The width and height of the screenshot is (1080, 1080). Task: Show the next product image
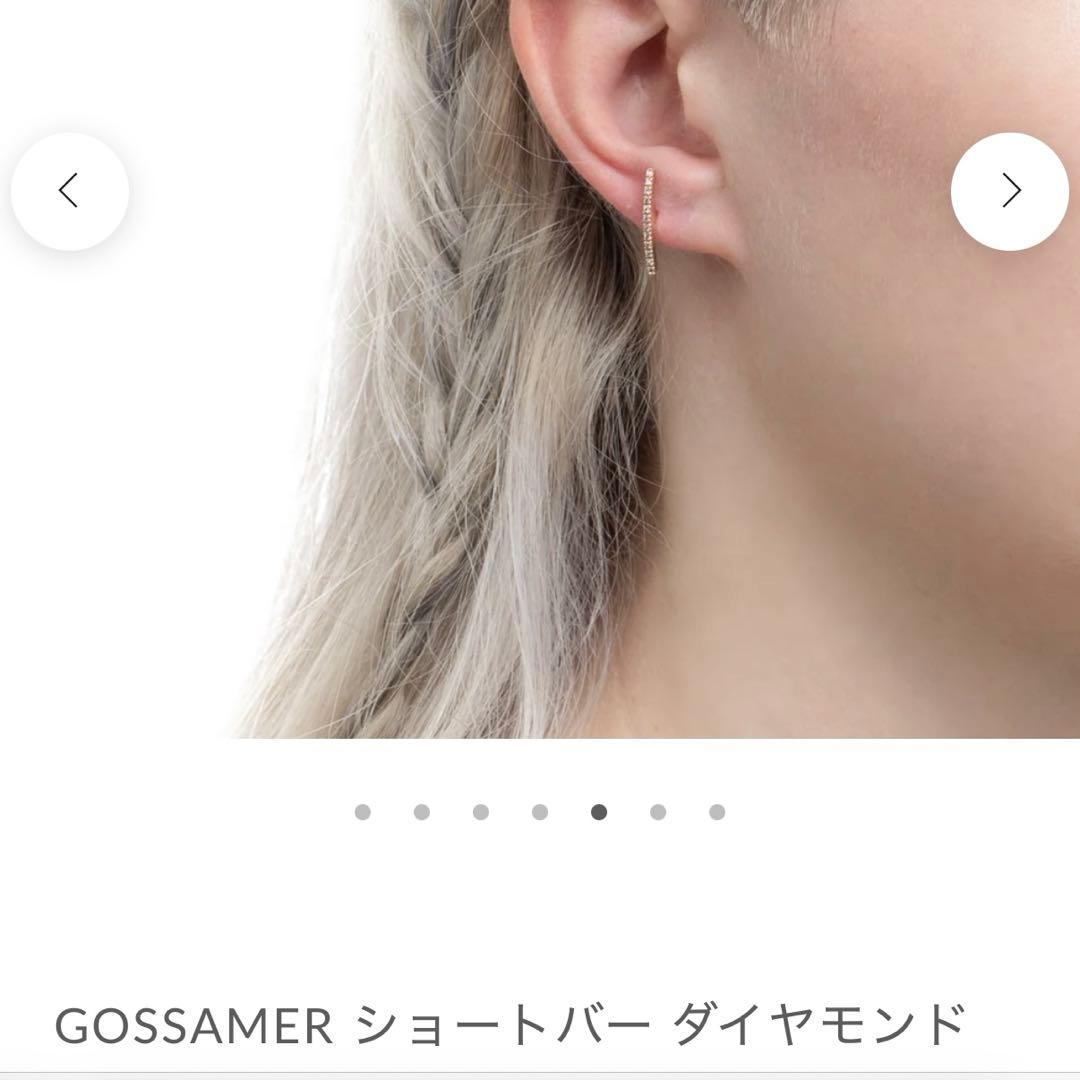click(x=1010, y=191)
